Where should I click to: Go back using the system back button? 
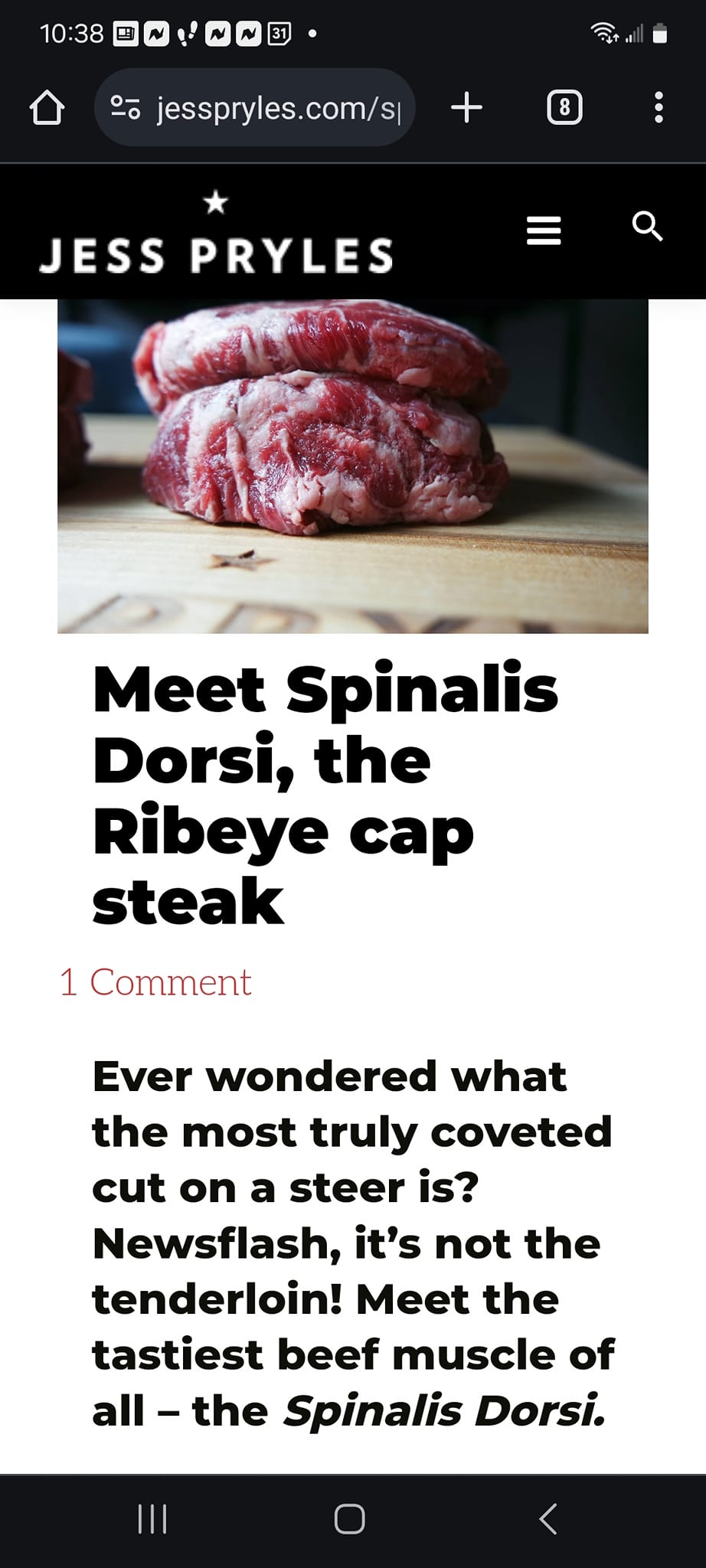point(547,1519)
